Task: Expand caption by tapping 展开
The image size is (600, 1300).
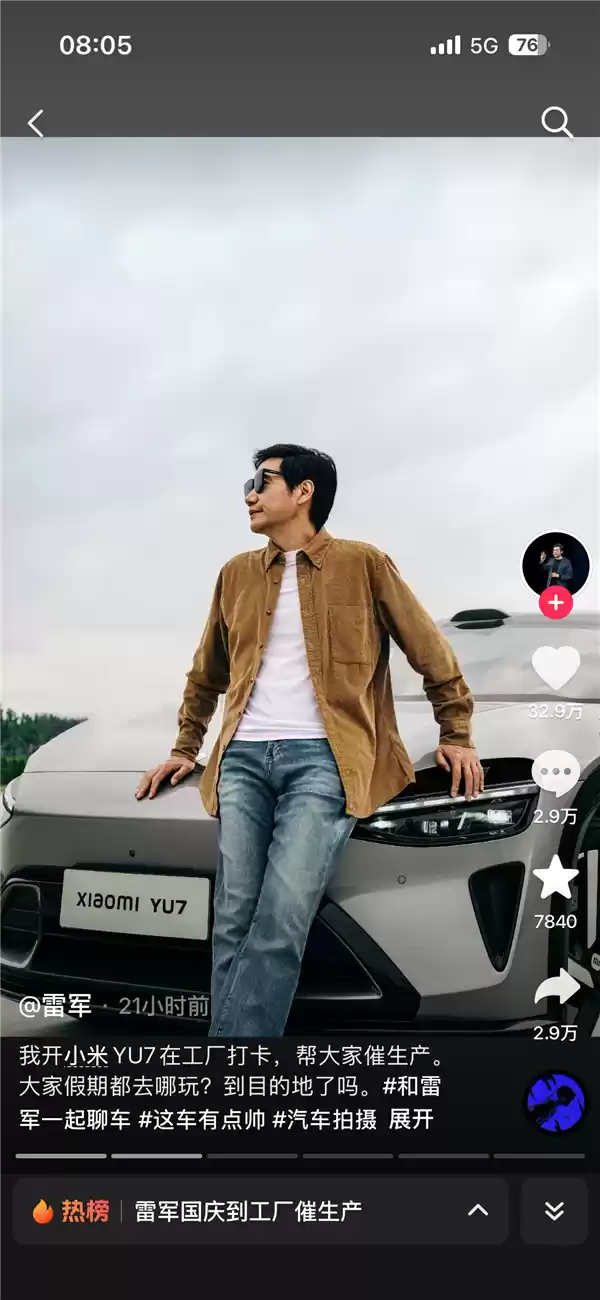Action: point(411,1119)
